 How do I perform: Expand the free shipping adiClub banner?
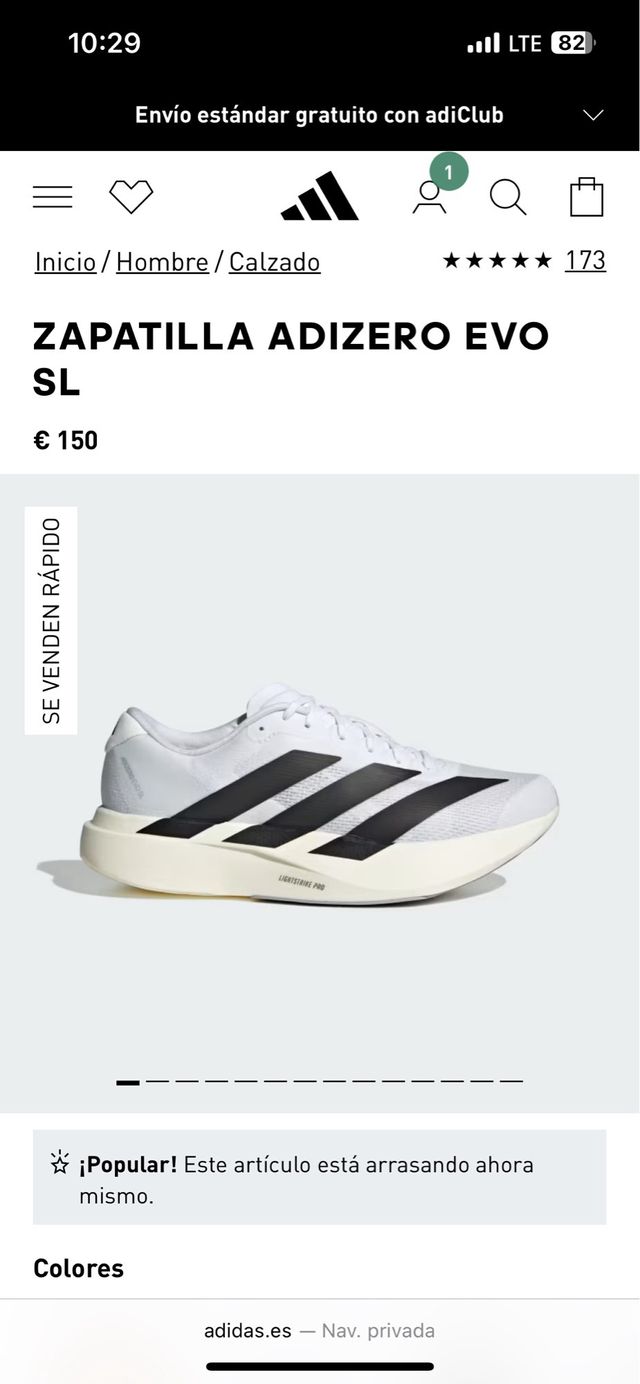pyautogui.click(x=593, y=115)
